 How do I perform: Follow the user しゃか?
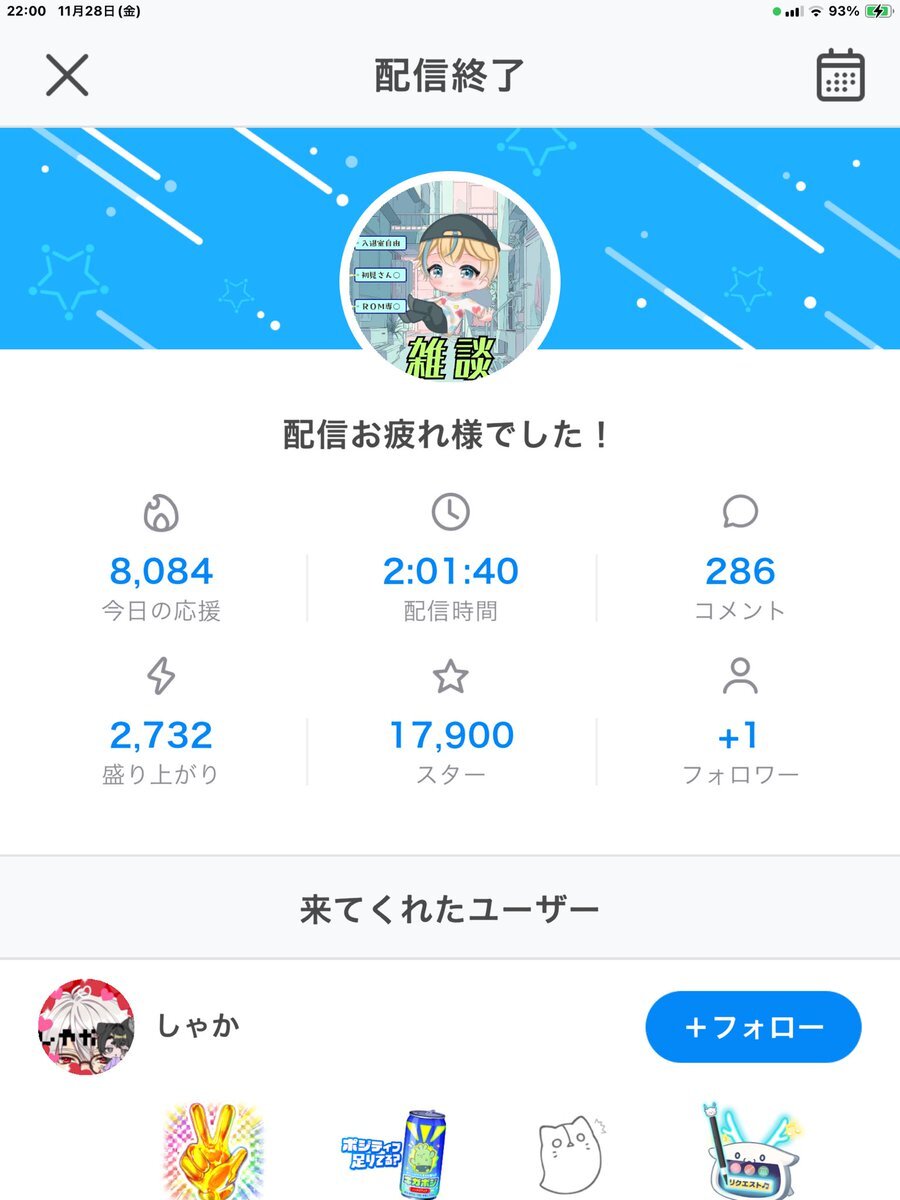[x=753, y=1027]
